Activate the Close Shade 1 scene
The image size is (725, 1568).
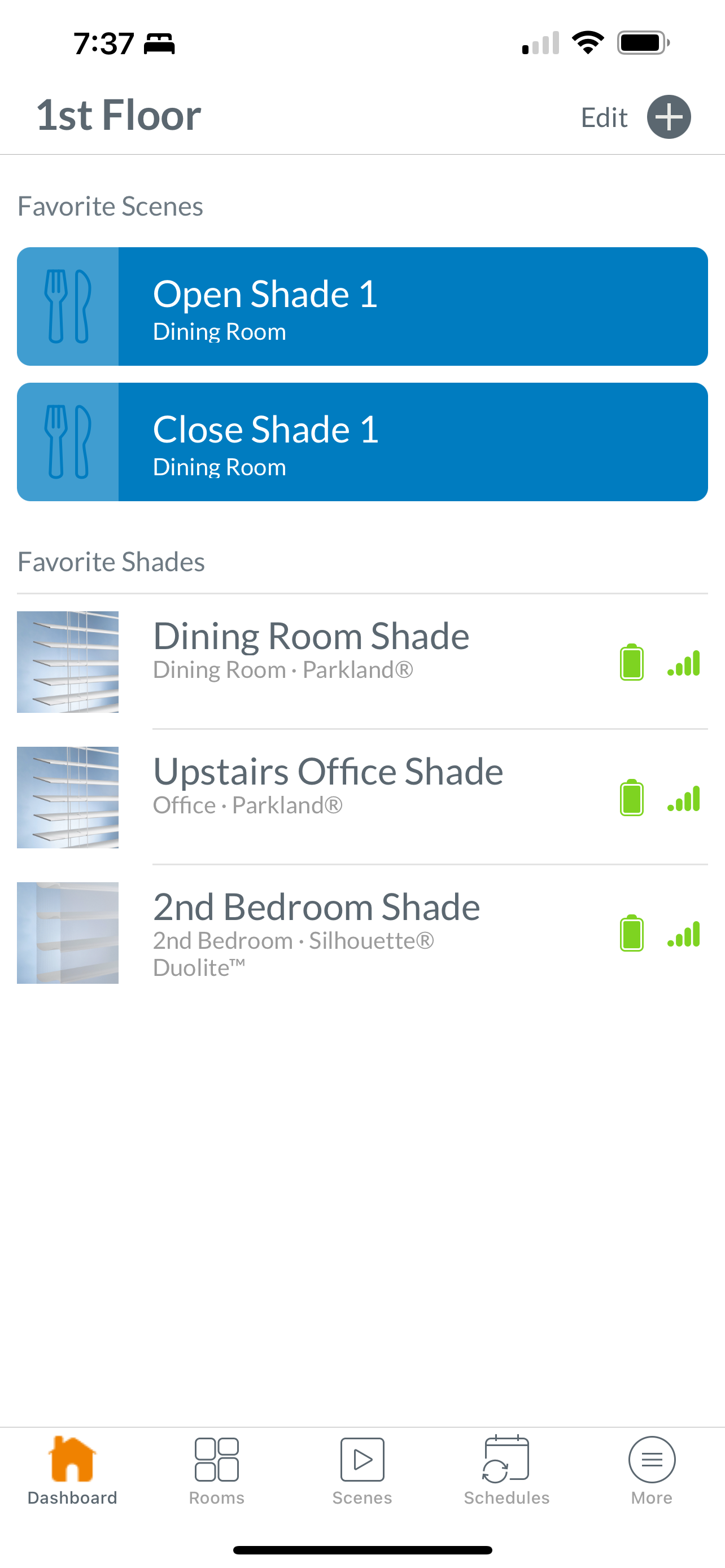[362, 442]
